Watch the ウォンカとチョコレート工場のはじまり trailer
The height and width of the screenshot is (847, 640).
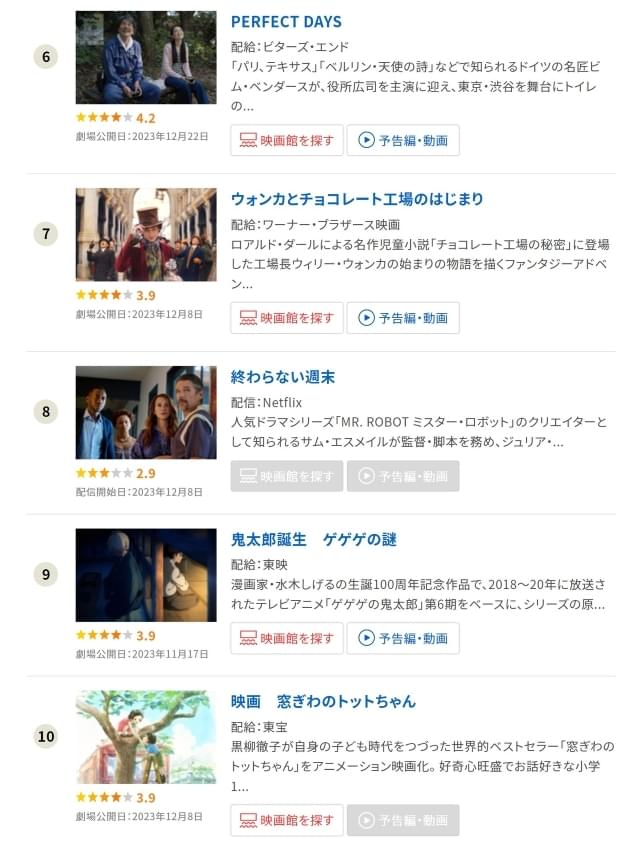tap(403, 318)
